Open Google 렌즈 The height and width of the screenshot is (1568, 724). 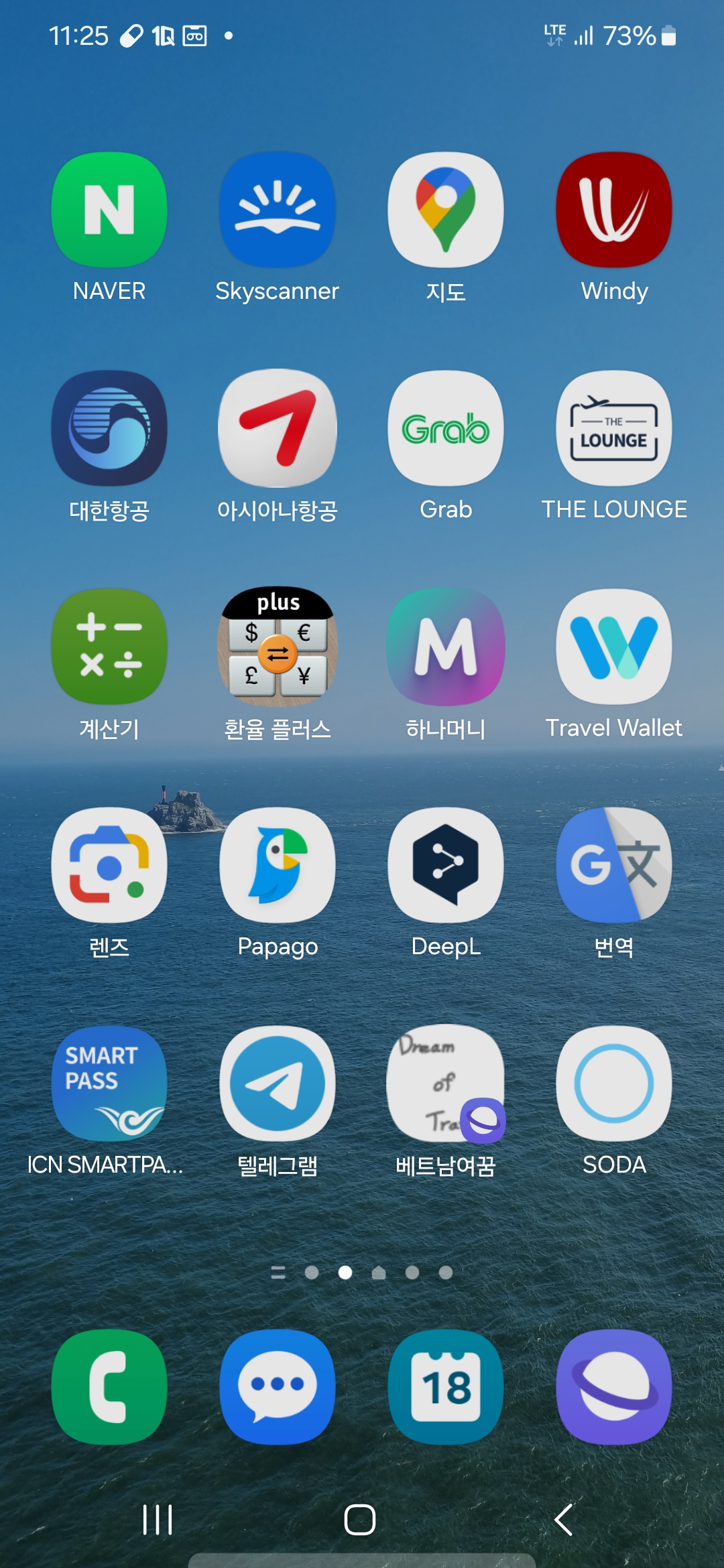(x=109, y=865)
